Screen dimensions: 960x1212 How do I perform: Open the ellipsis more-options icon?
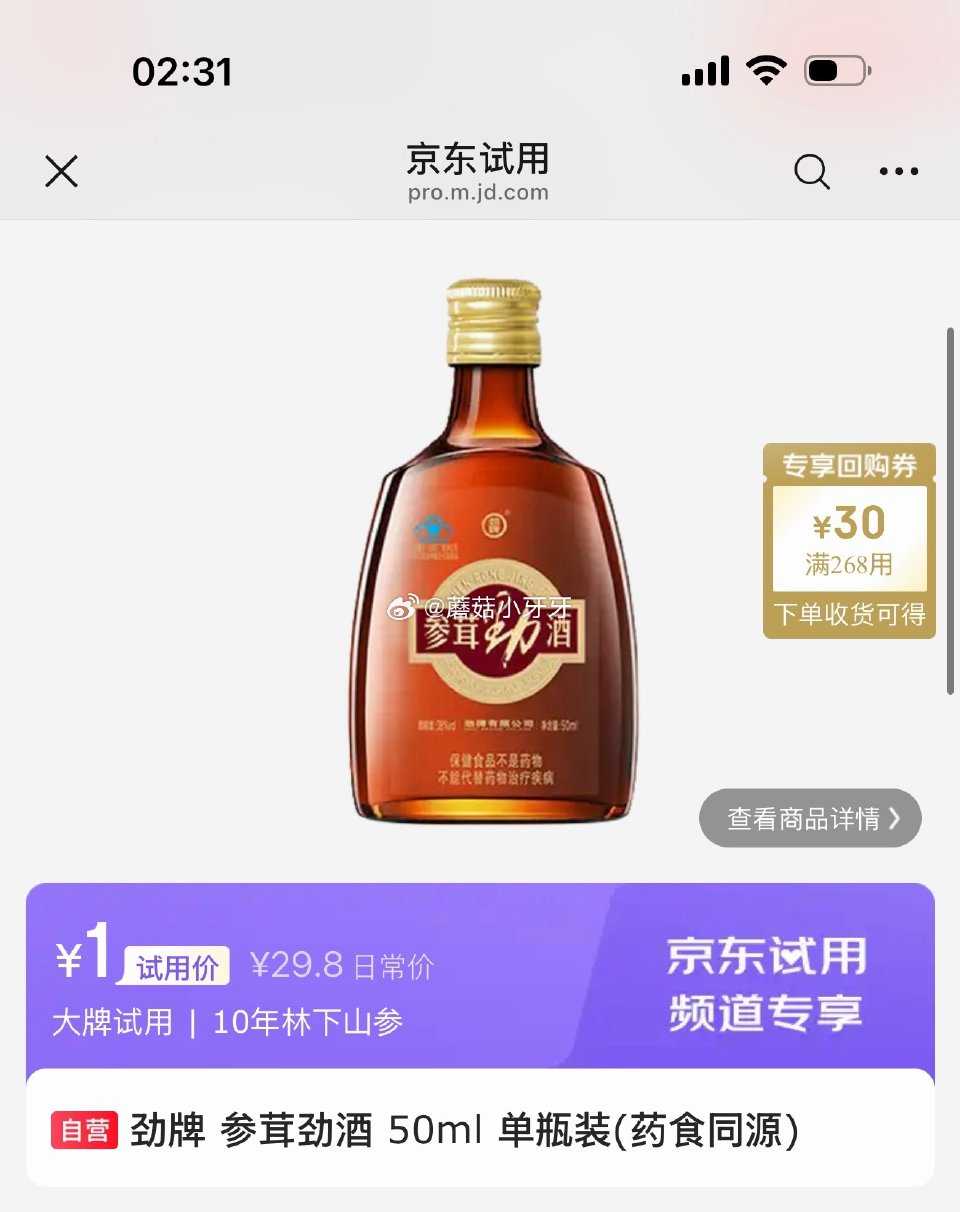[898, 172]
